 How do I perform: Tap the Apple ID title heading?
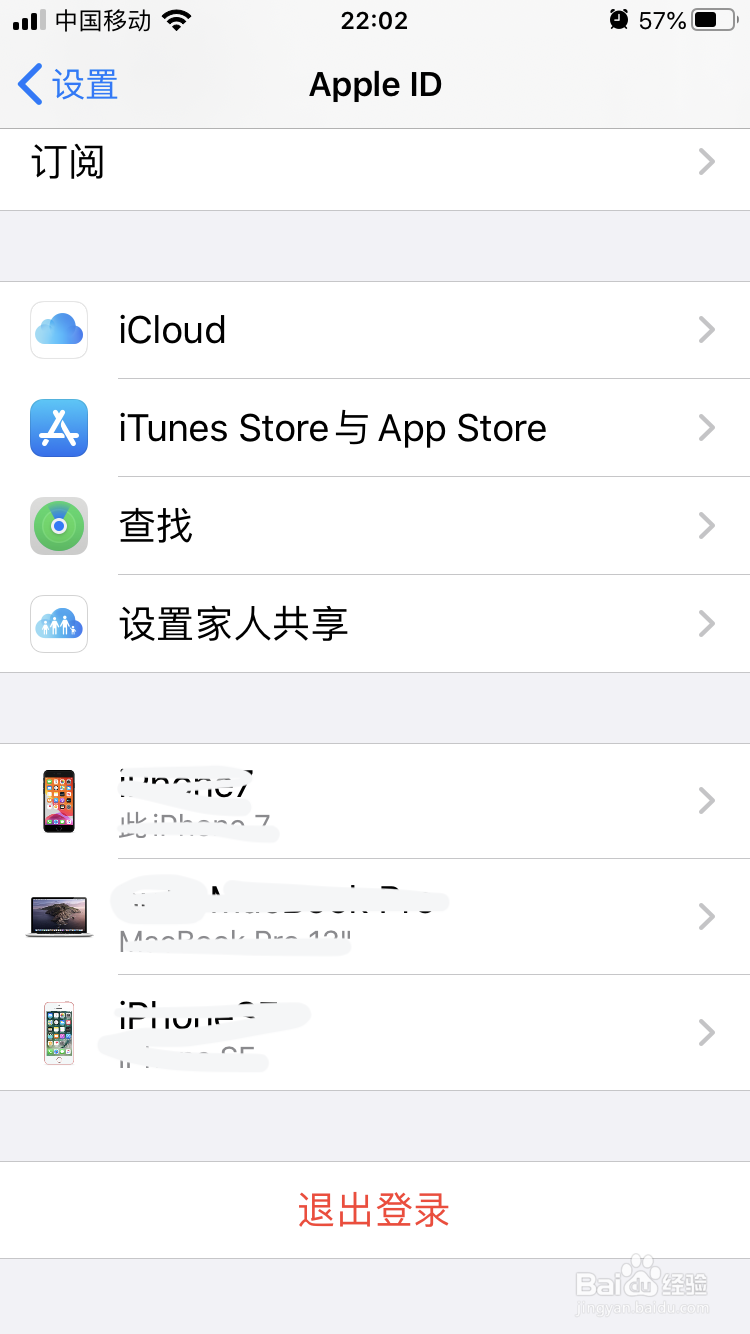tap(375, 85)
